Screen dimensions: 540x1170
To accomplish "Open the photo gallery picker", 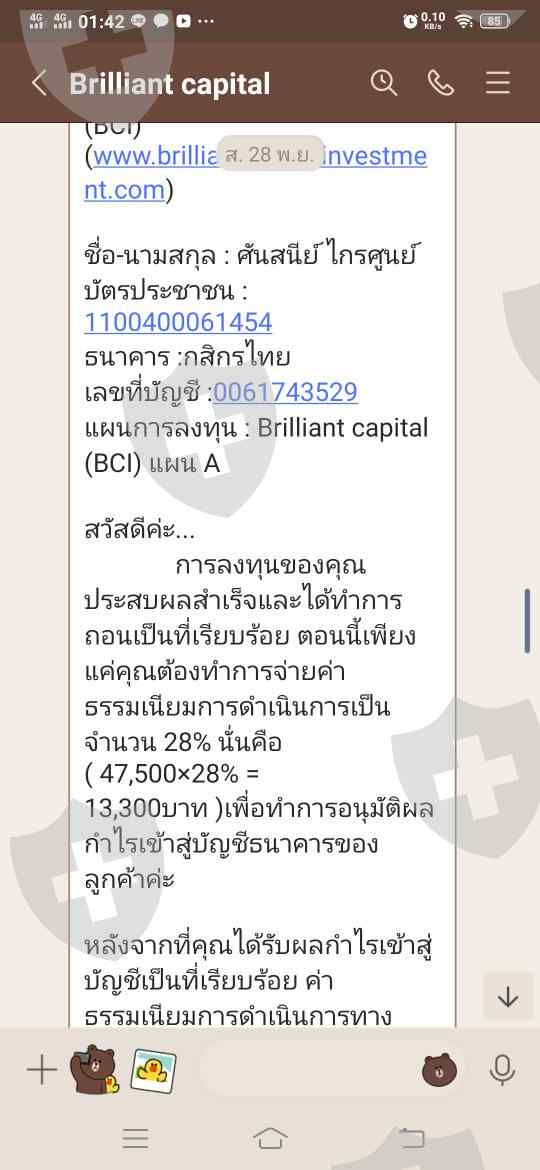I will [154, 1071].
